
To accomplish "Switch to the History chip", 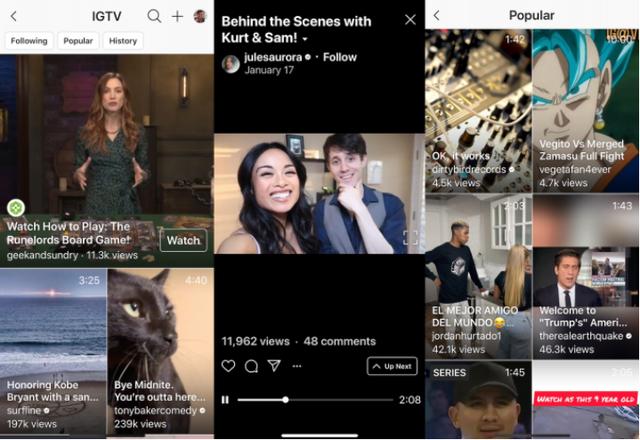I will [x=123, y=41].
